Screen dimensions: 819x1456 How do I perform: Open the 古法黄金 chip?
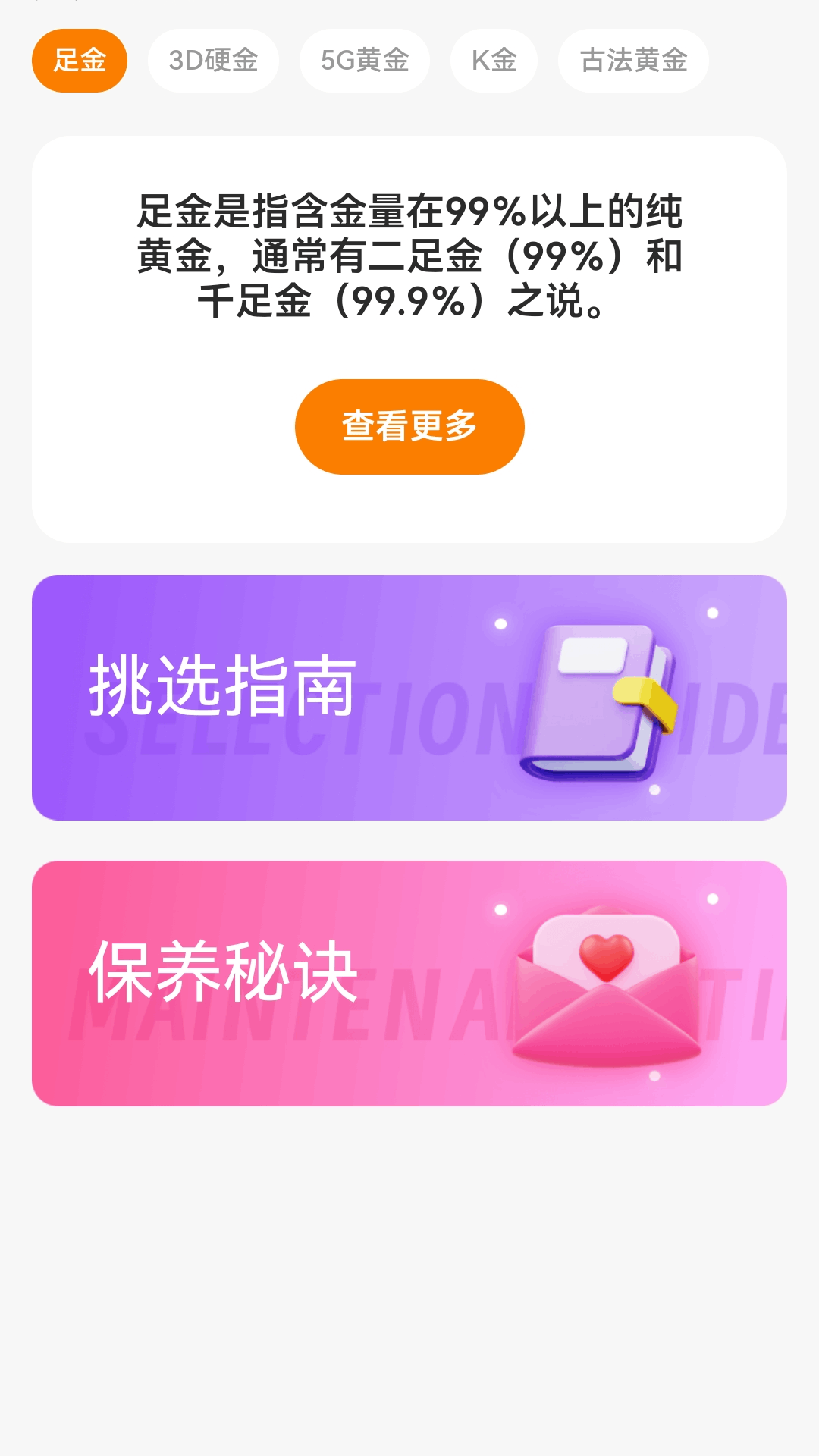pyautogui.click(x=633, y=61)
